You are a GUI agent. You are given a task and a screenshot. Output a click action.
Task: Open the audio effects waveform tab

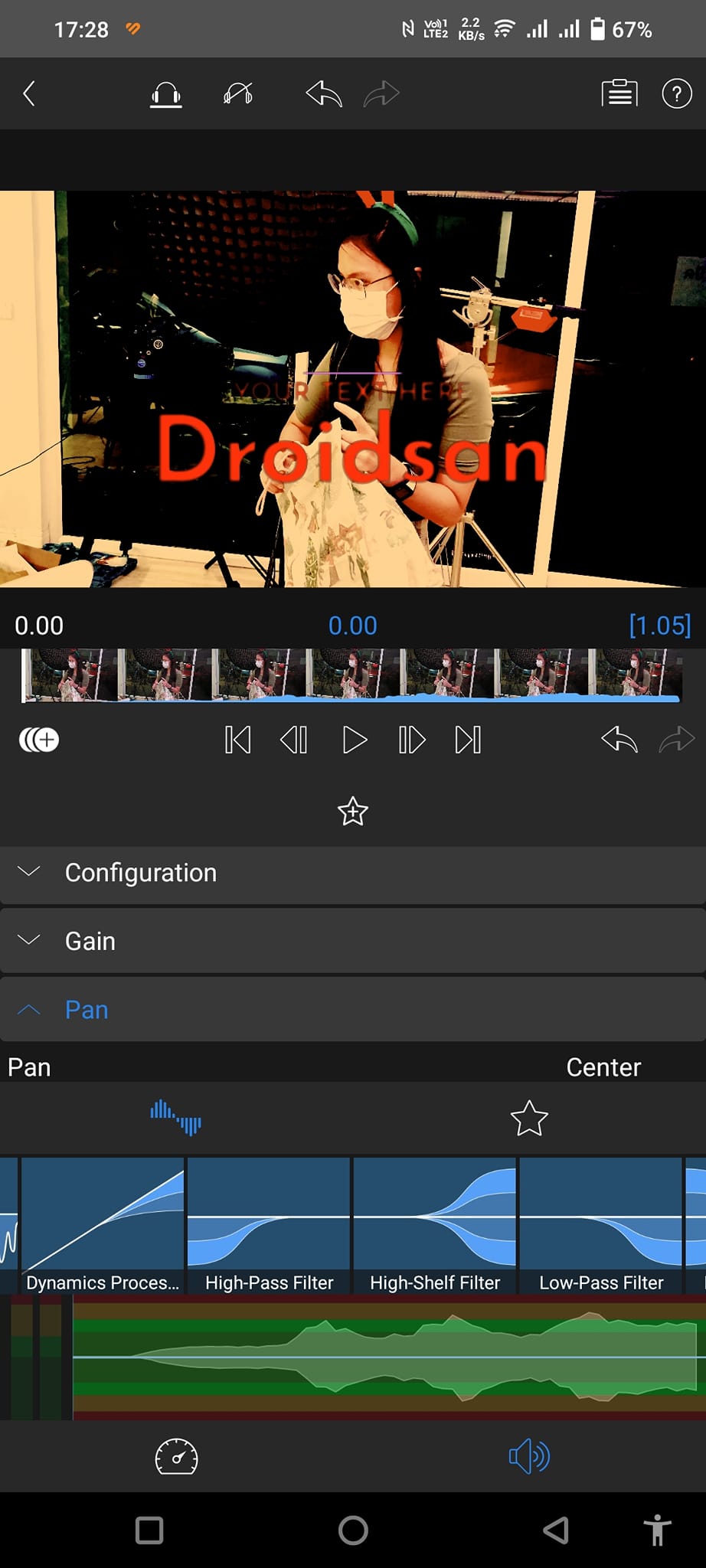coord(176,1119)
